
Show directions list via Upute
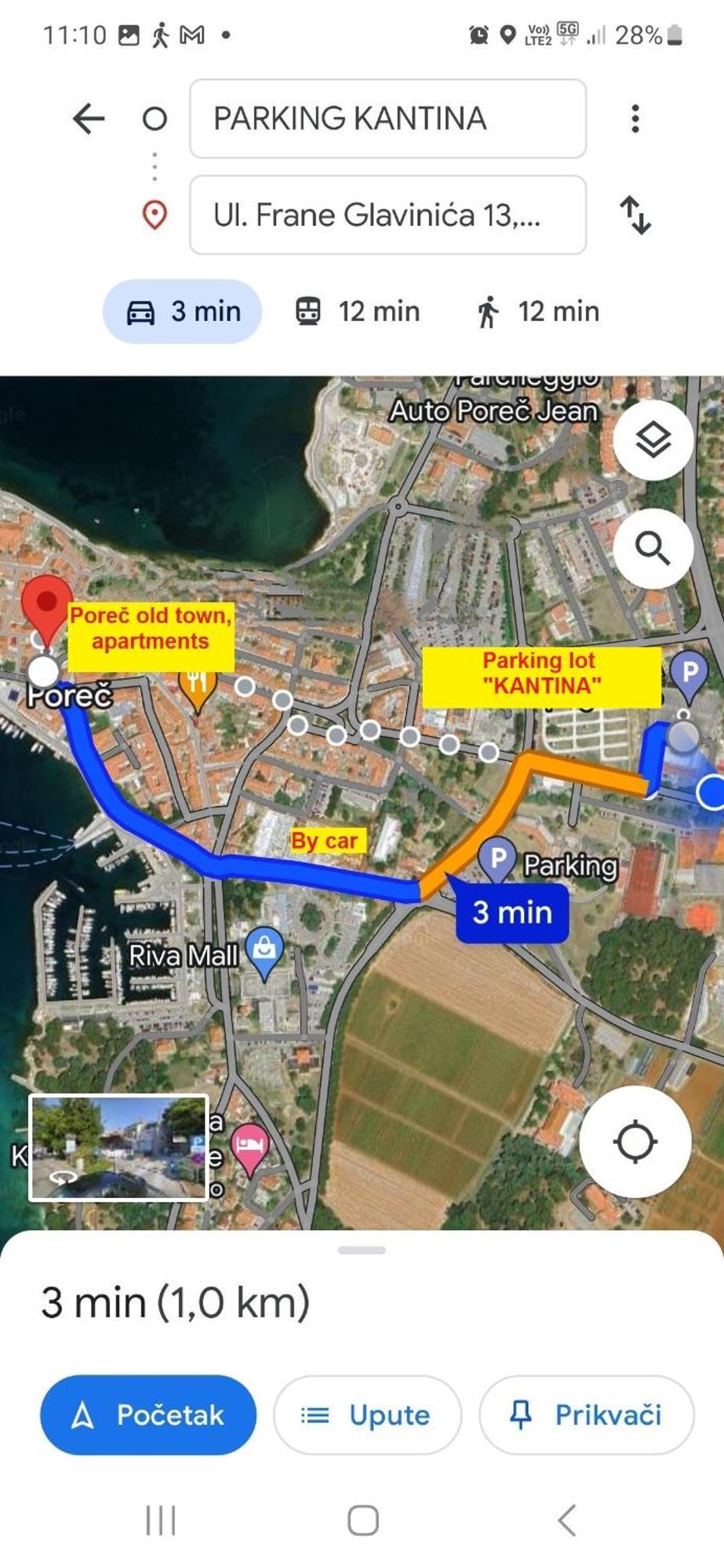(x=366, y=1415)
